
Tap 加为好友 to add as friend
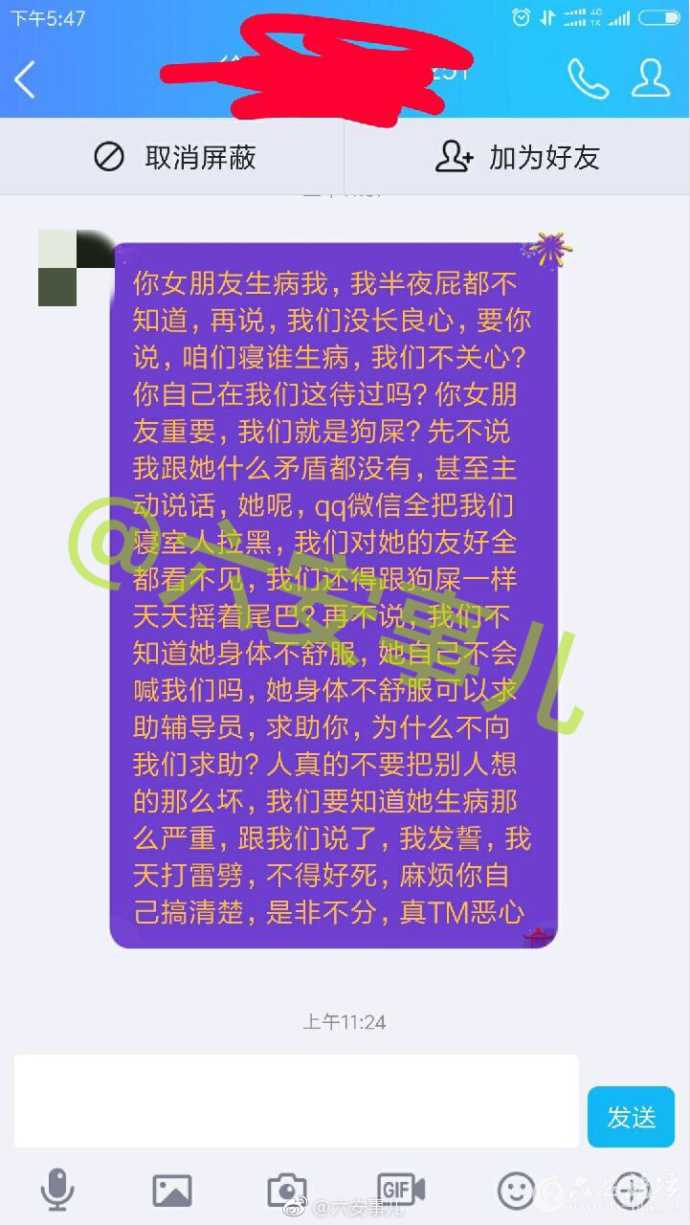click(x=517, y=157)
